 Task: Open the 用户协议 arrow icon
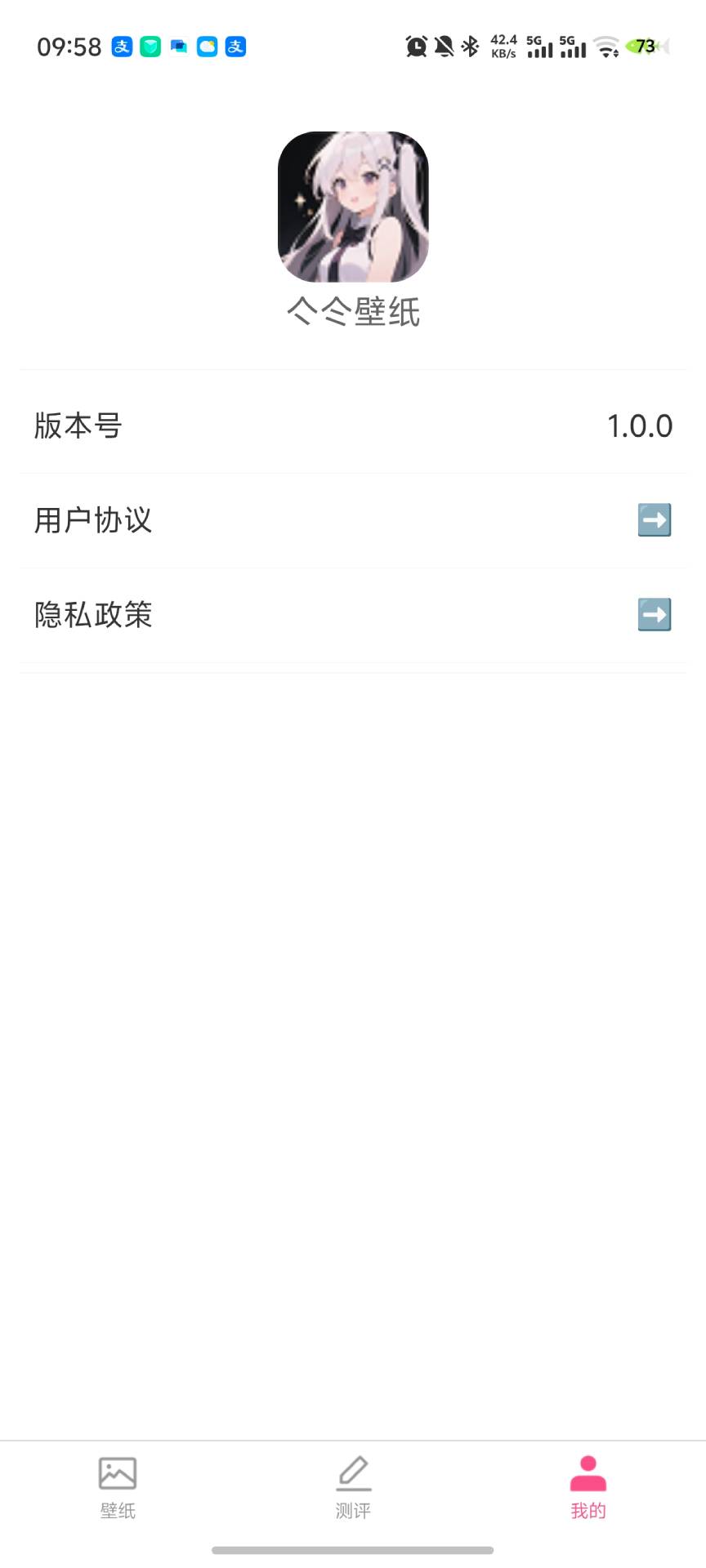(653, 520)
